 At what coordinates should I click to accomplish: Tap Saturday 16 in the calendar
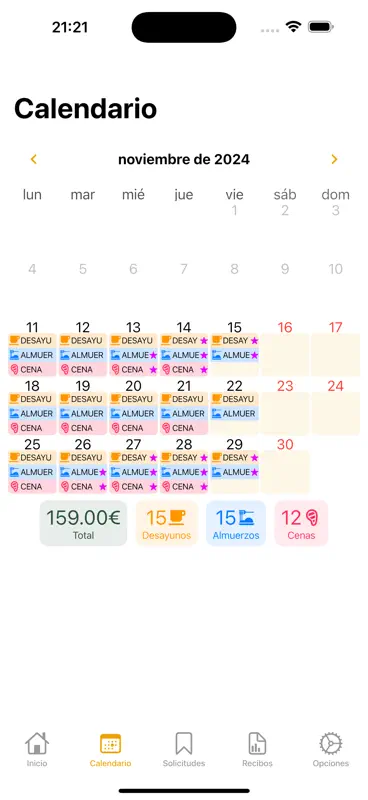coord(285,348)
